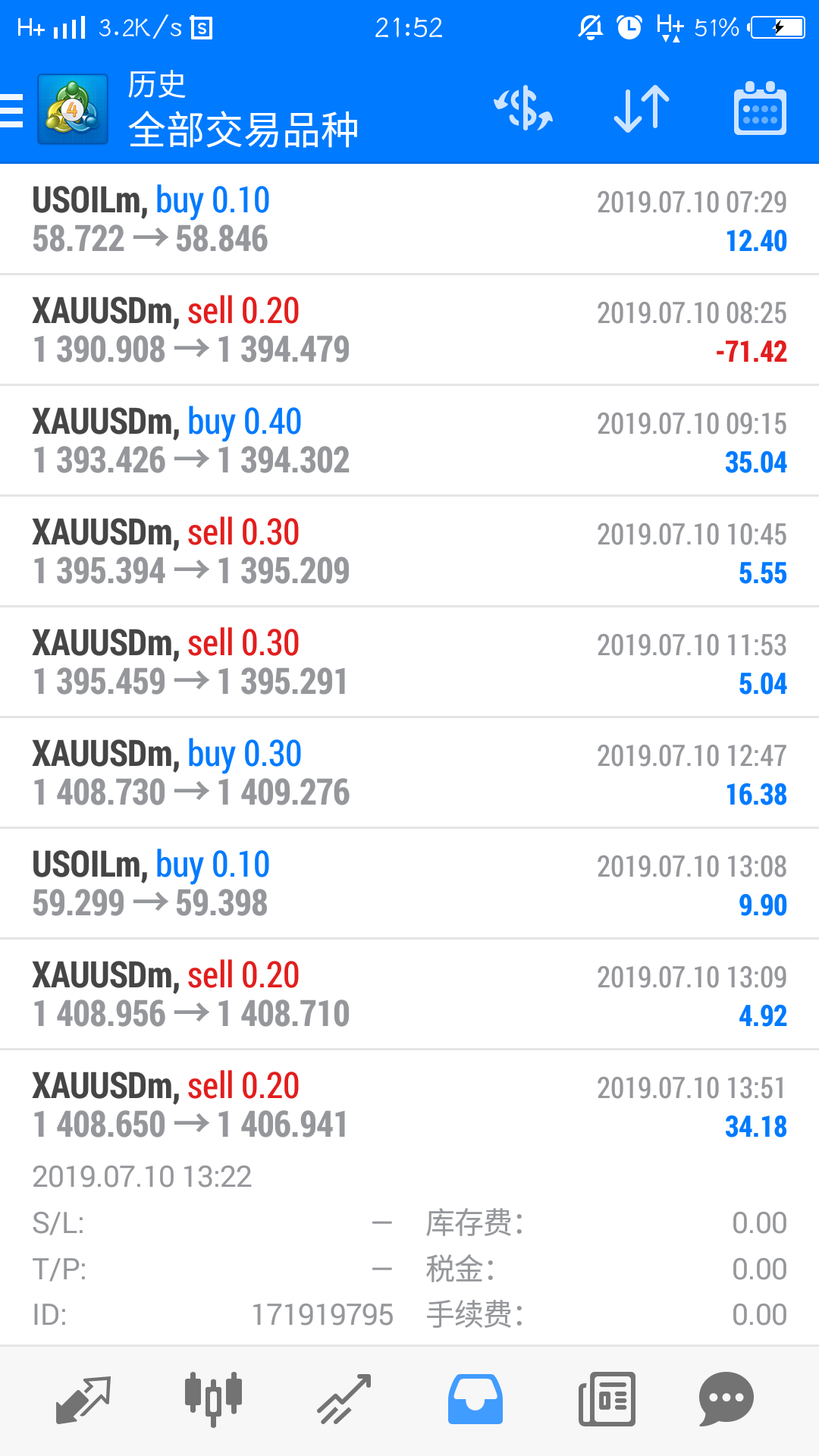Select the History inbox tab

(475, 1398)
